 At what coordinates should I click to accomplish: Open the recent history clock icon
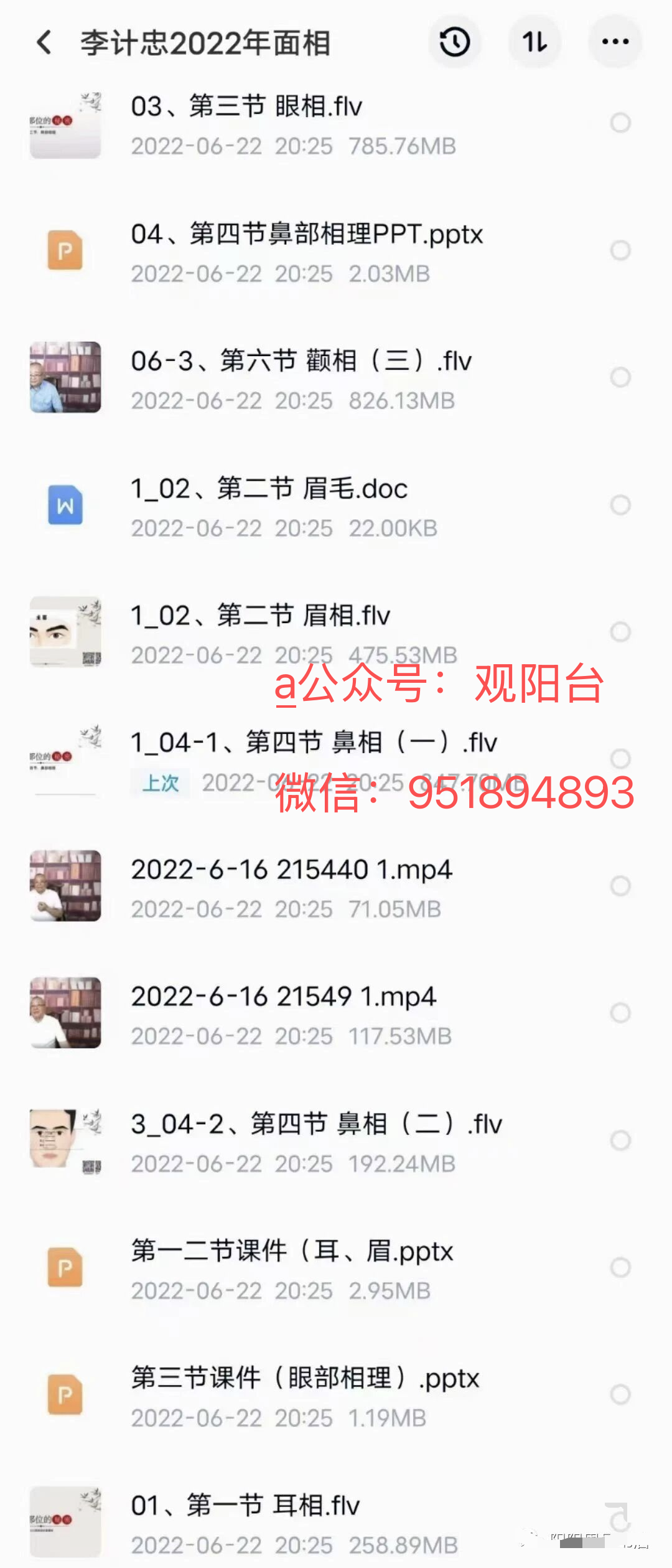point(455,42)
